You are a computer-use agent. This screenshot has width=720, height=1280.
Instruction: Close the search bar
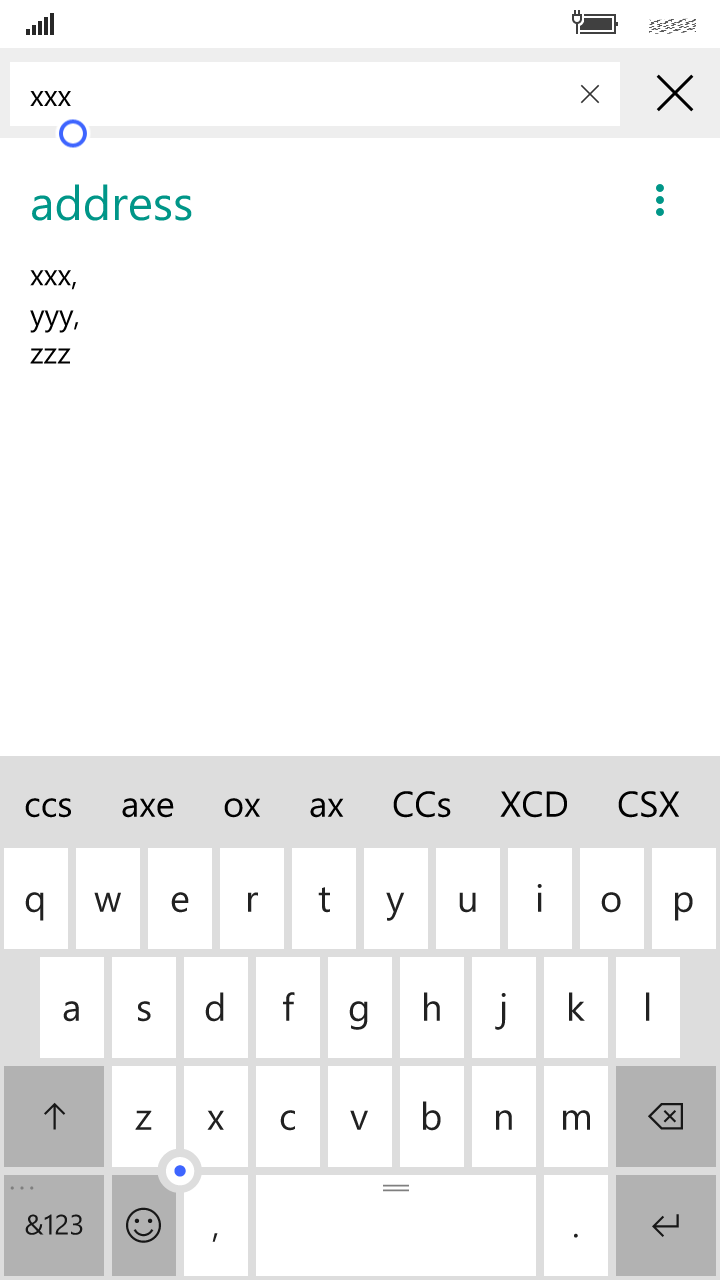click(x=675, y=94)
